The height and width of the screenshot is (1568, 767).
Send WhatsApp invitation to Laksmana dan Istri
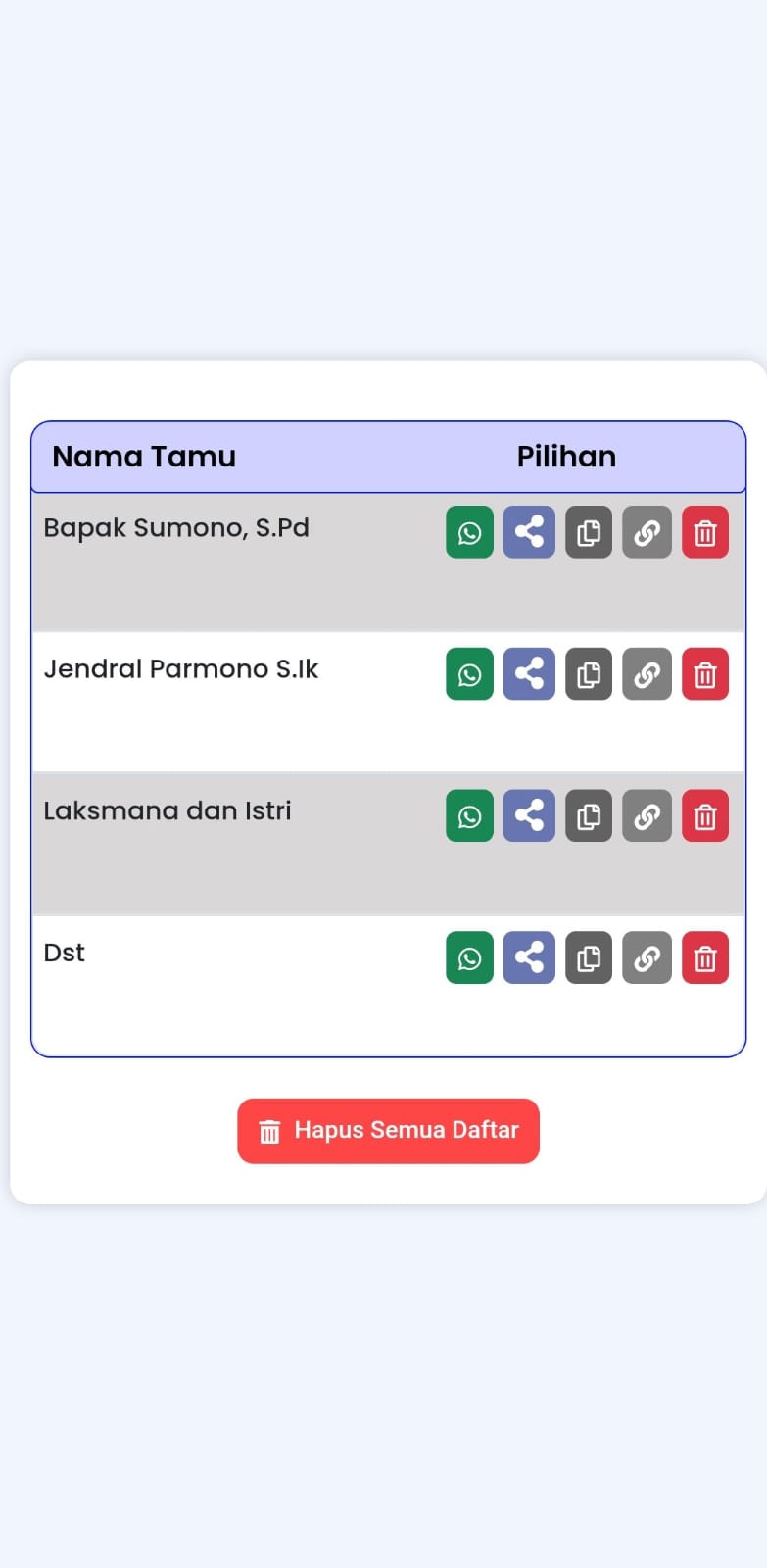(x=469, y=815)
